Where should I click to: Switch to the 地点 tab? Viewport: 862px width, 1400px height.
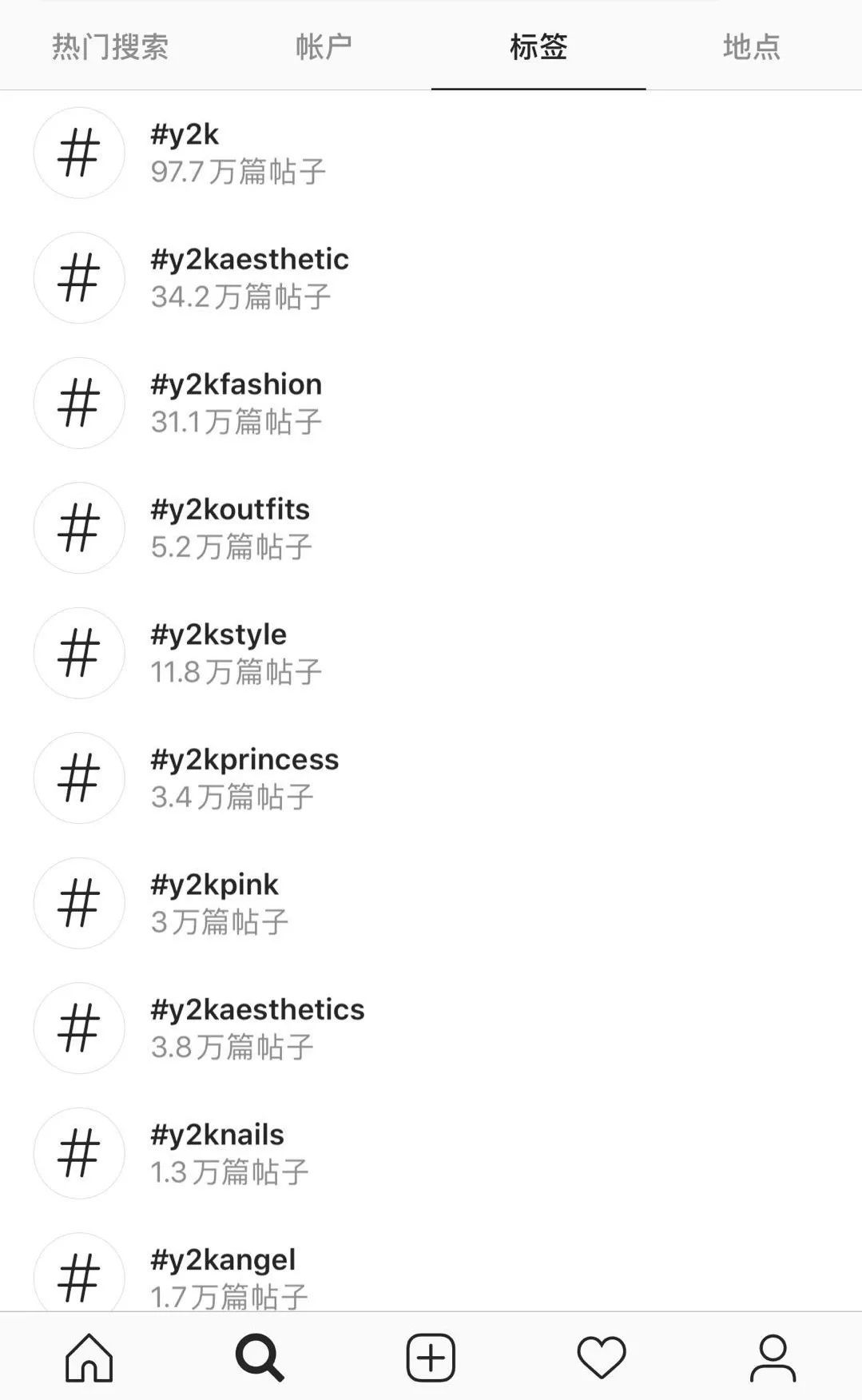click(752, 46)
